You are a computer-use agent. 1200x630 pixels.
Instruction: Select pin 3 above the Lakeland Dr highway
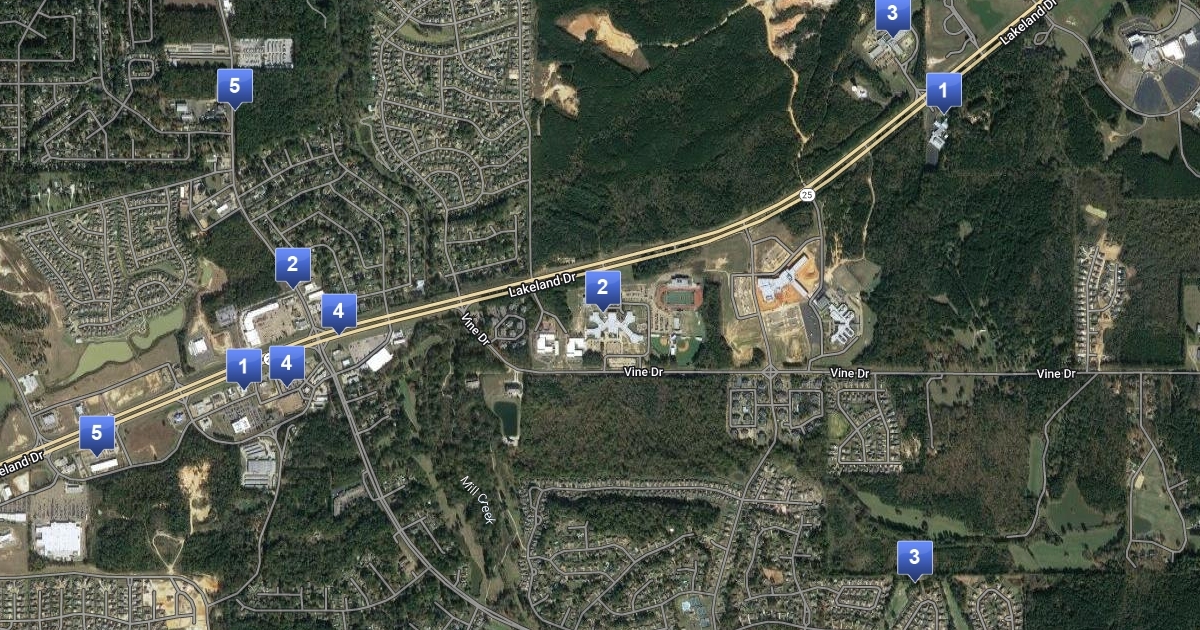(x=892, y=14)
